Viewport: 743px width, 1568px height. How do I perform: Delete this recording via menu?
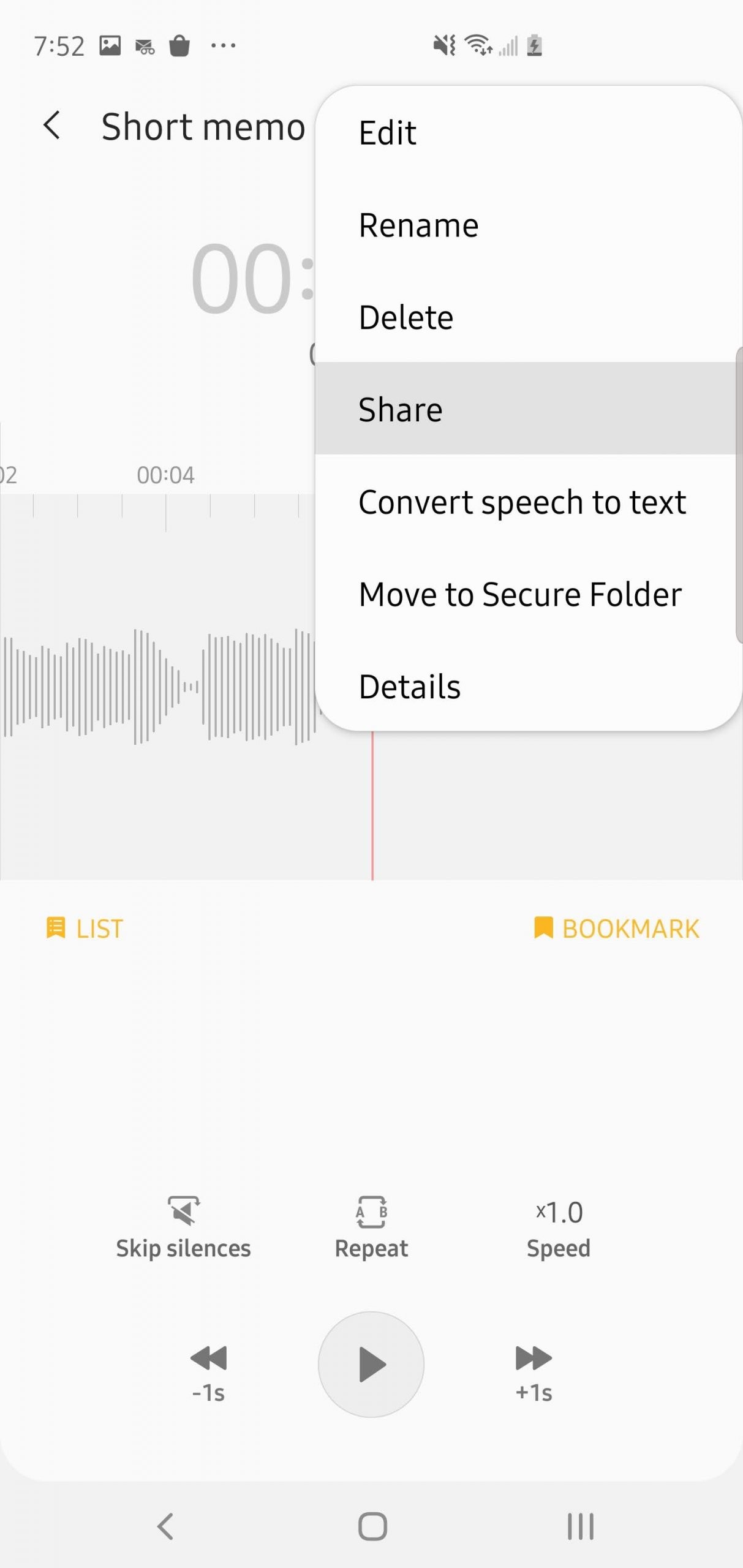pos(405,317)
